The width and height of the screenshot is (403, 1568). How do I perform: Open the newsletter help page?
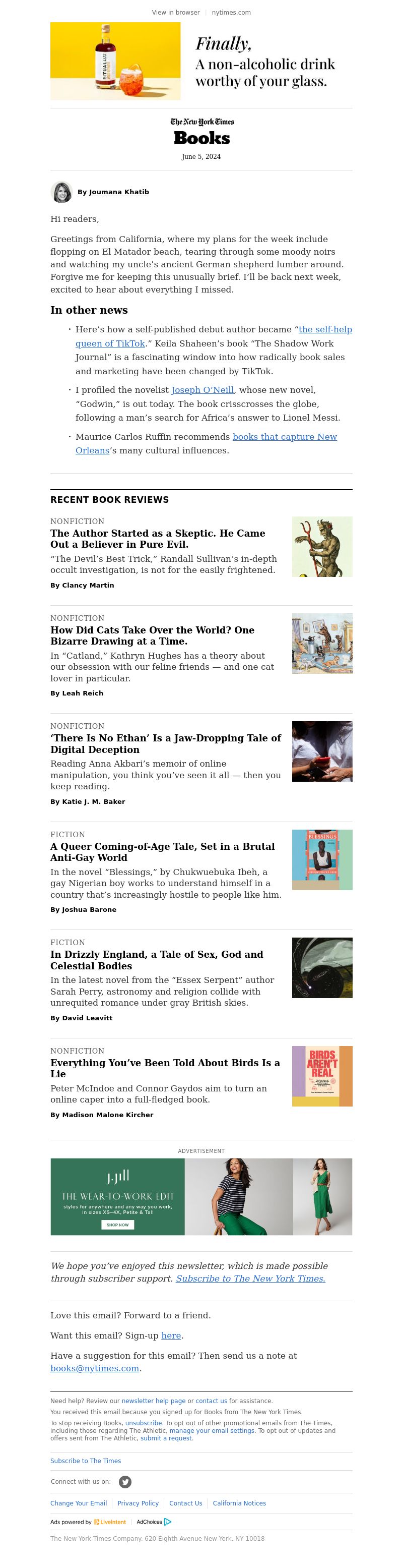click(153, 1401)
